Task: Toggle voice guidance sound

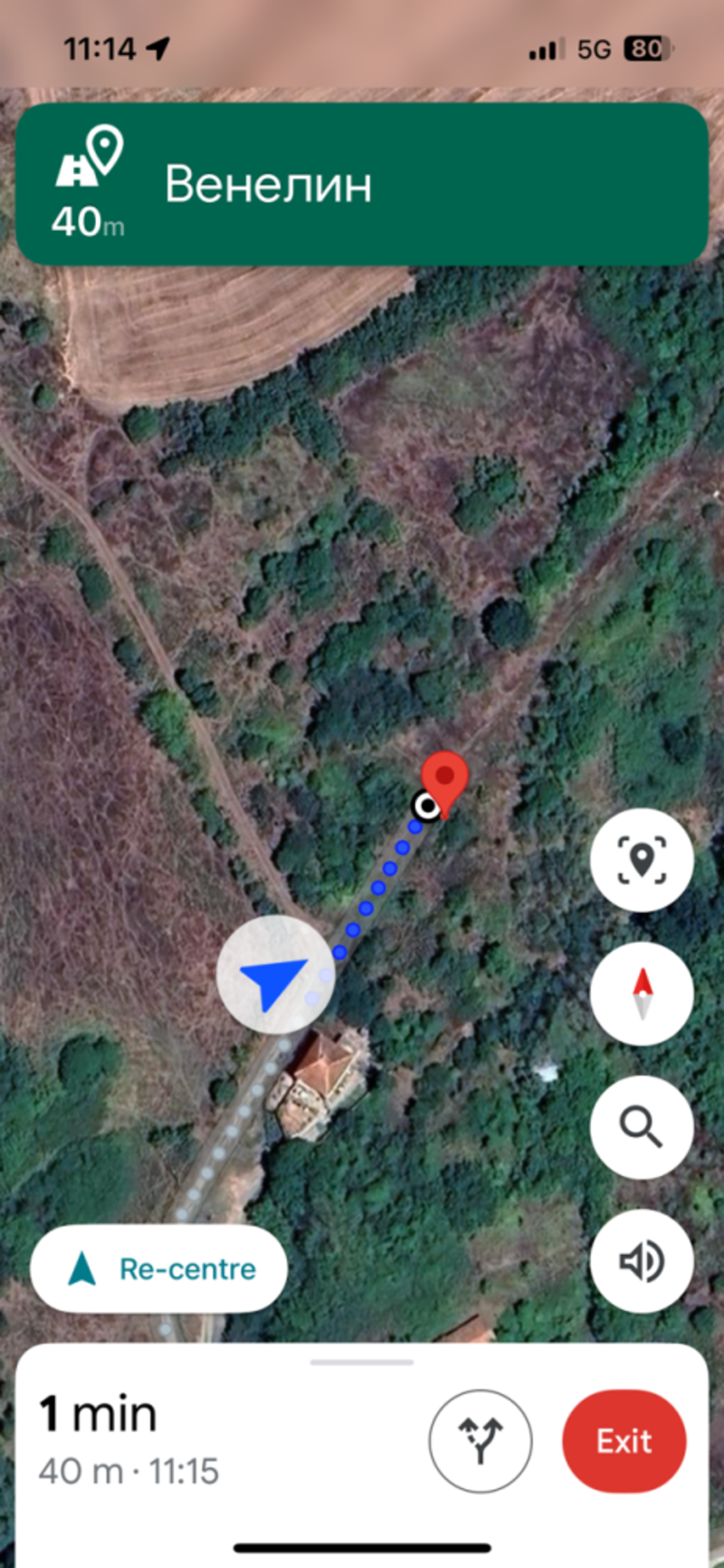Action: [x=642, y=1261]
